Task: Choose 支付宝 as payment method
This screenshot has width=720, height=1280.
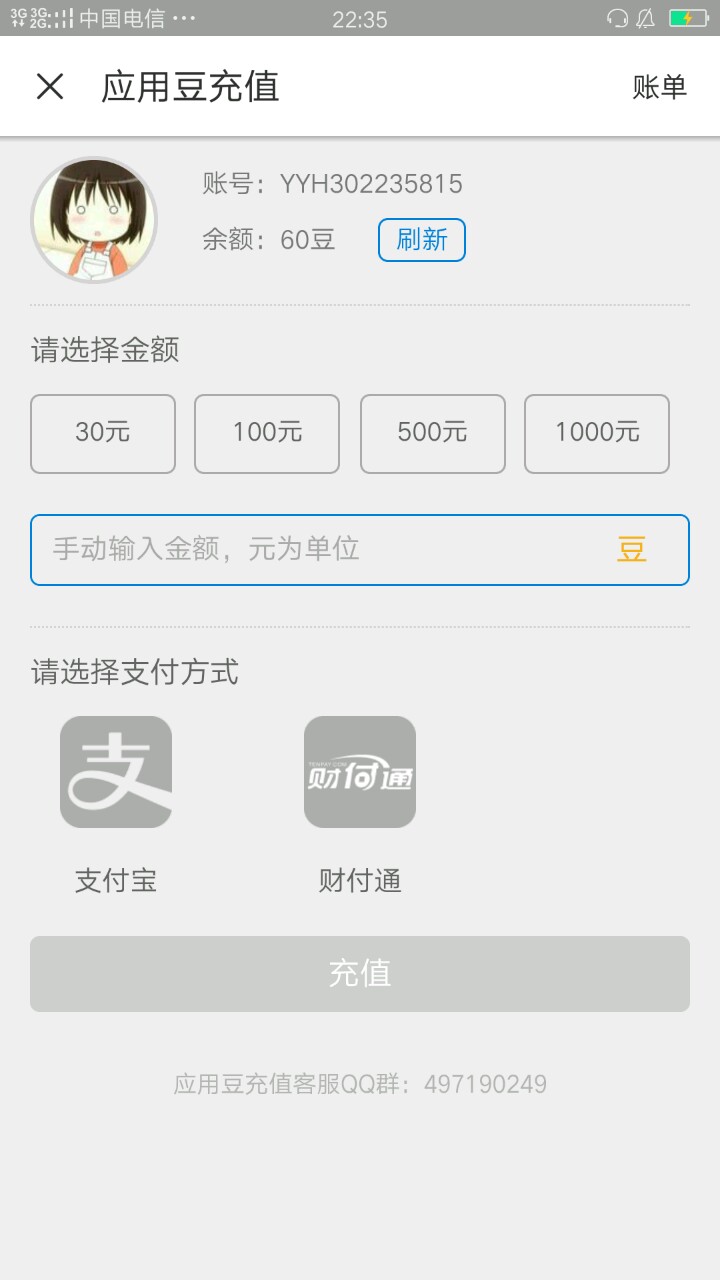Action: [116, 772]
